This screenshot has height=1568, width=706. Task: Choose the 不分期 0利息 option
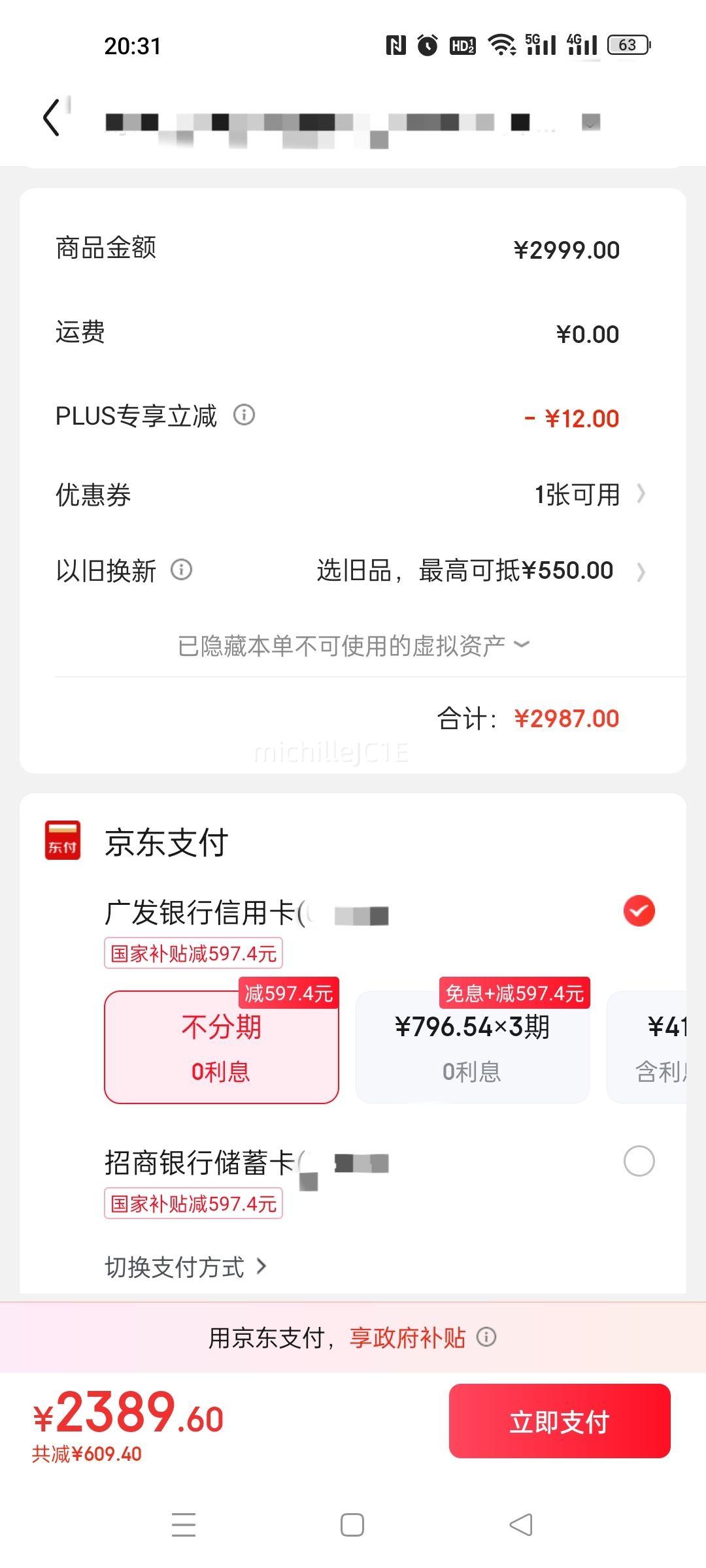[x=222, y=1047]
